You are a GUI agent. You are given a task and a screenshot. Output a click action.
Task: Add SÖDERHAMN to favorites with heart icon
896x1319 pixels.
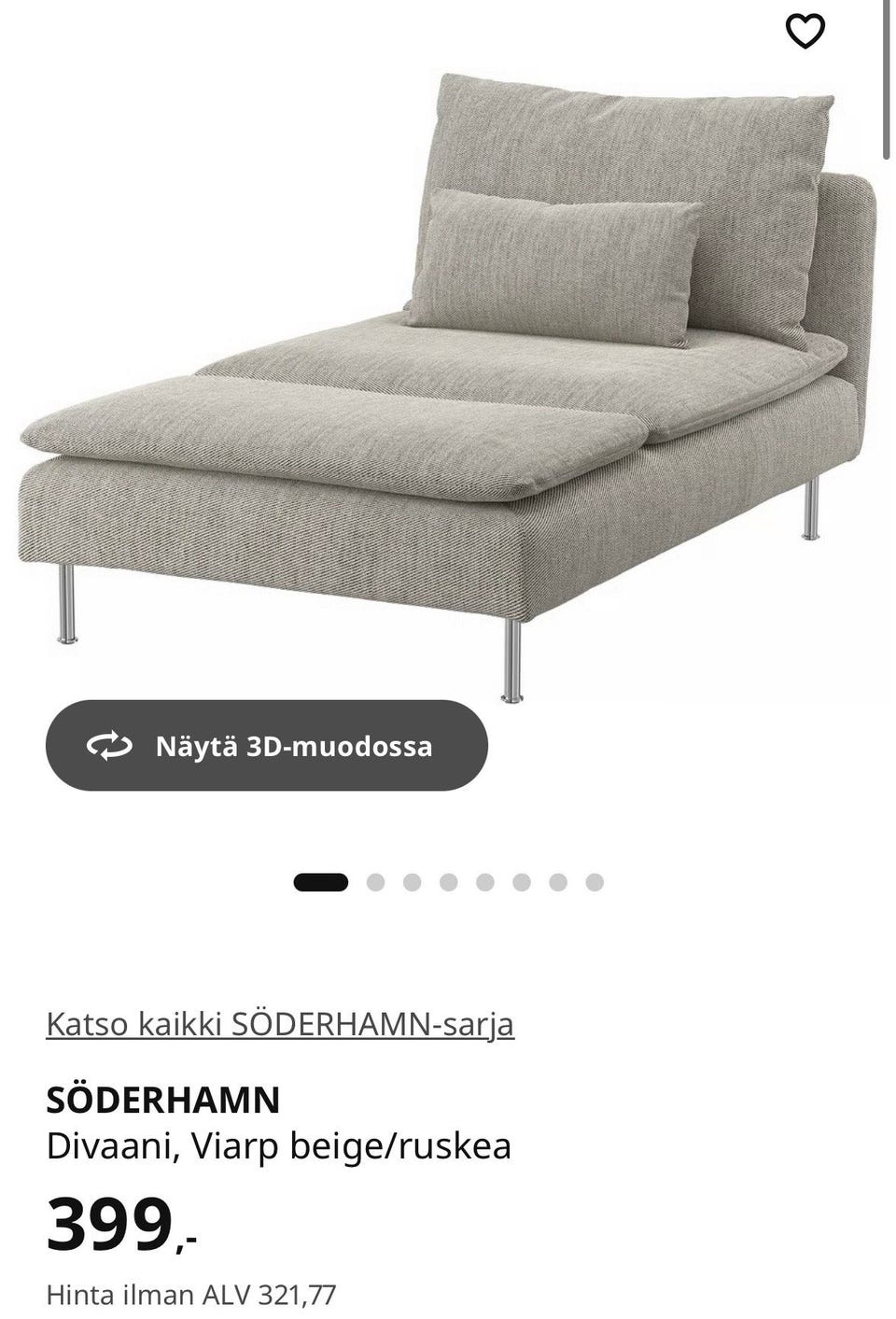click(805, 33)
